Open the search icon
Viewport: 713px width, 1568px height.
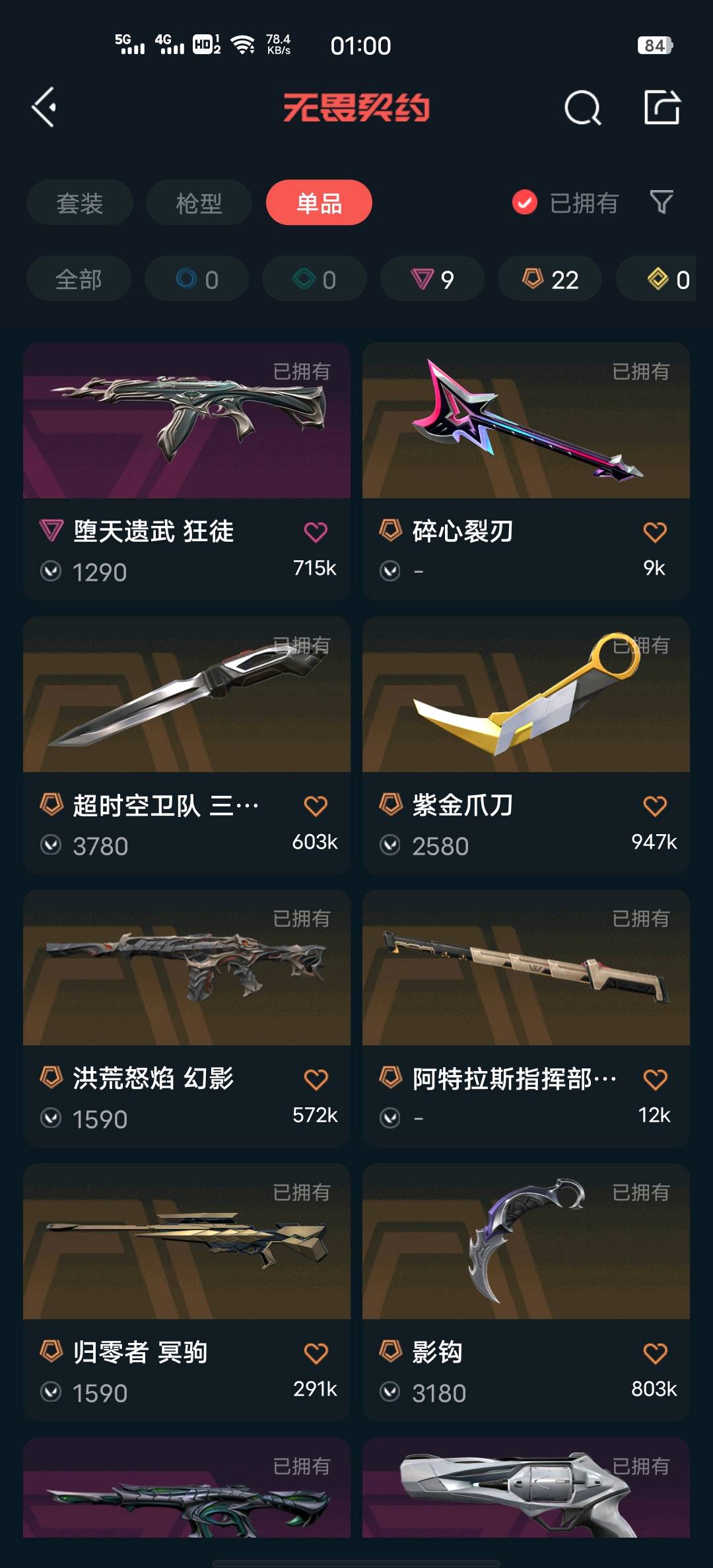(x=582, y=108)
